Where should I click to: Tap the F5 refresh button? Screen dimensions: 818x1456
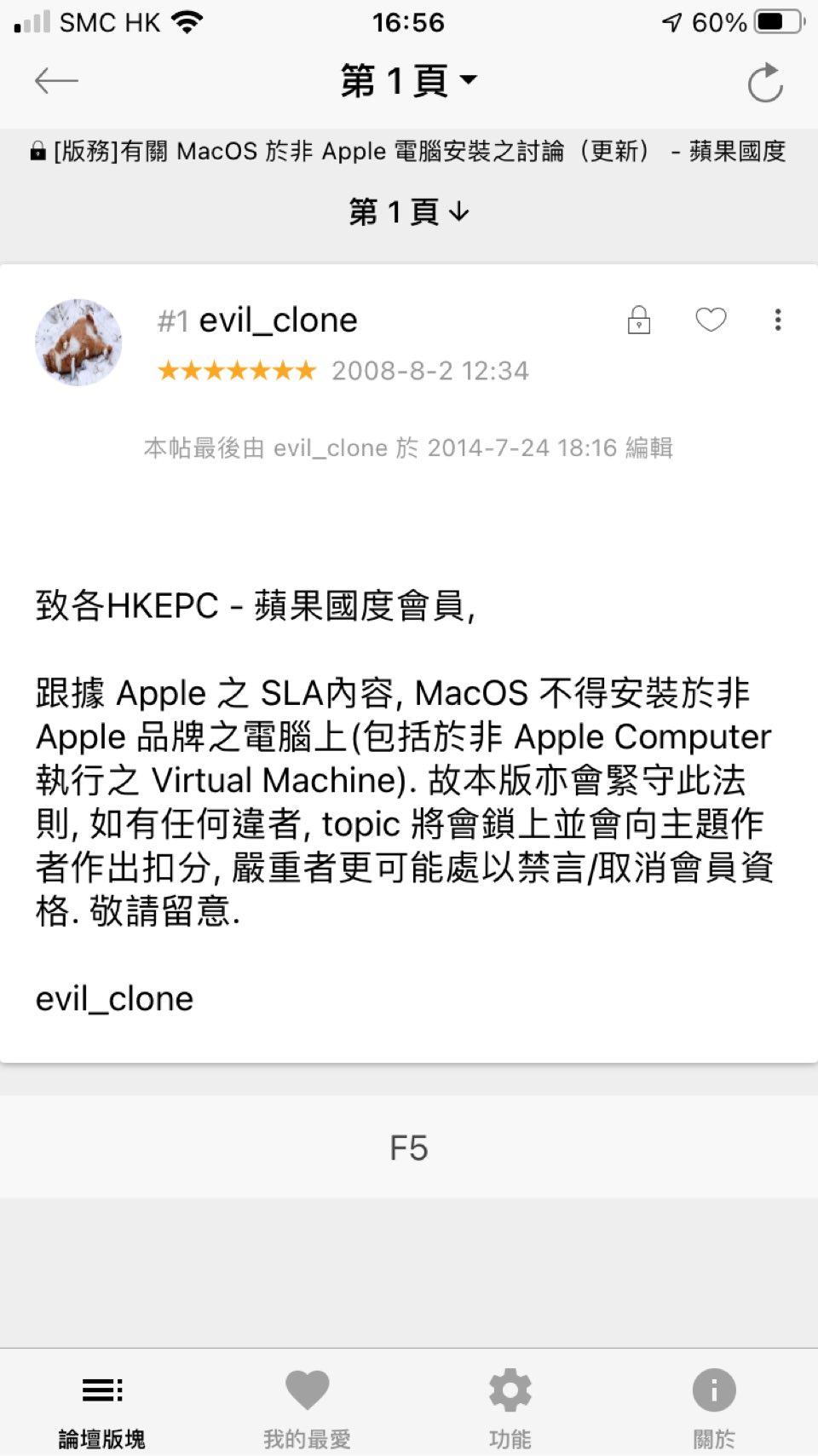point(409,1147)
